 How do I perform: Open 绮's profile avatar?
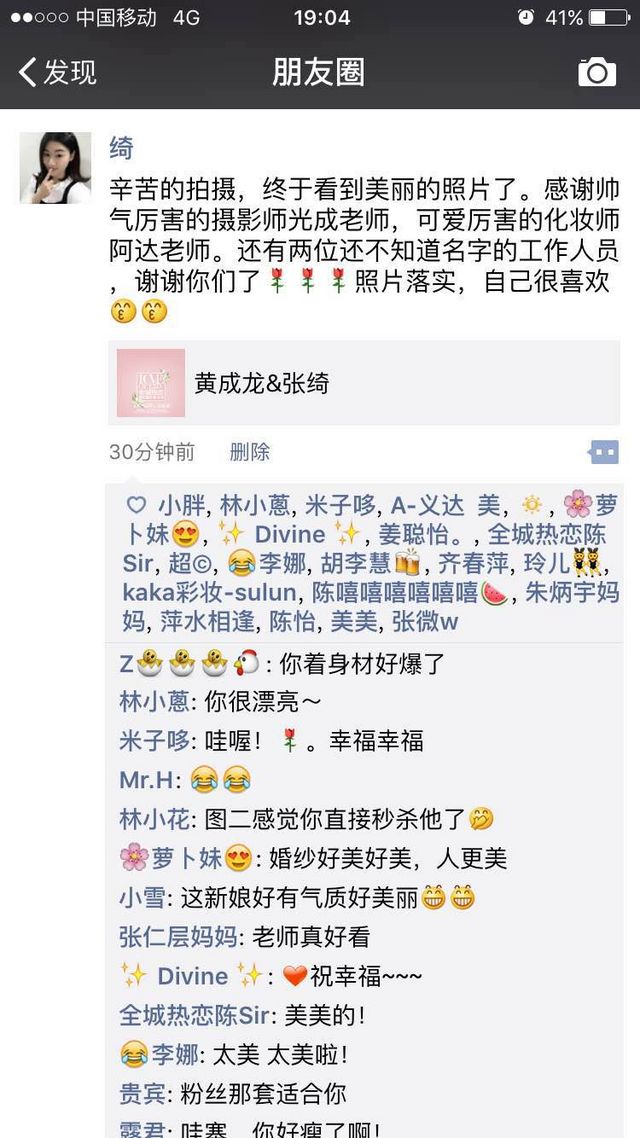click(x=55, y=168)
